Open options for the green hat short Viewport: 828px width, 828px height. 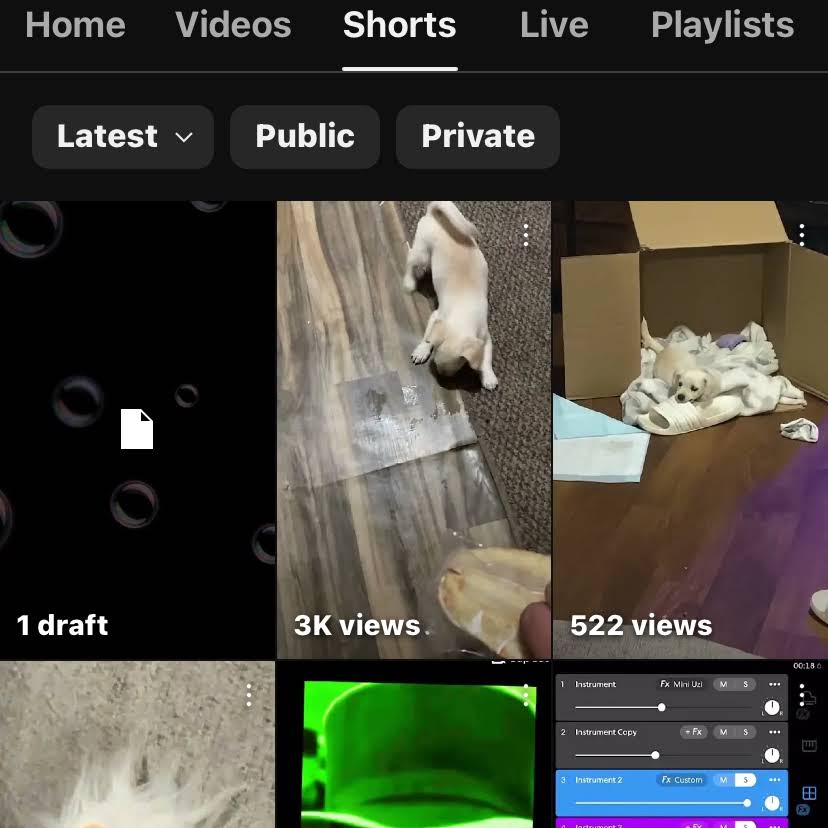point(526,695)
